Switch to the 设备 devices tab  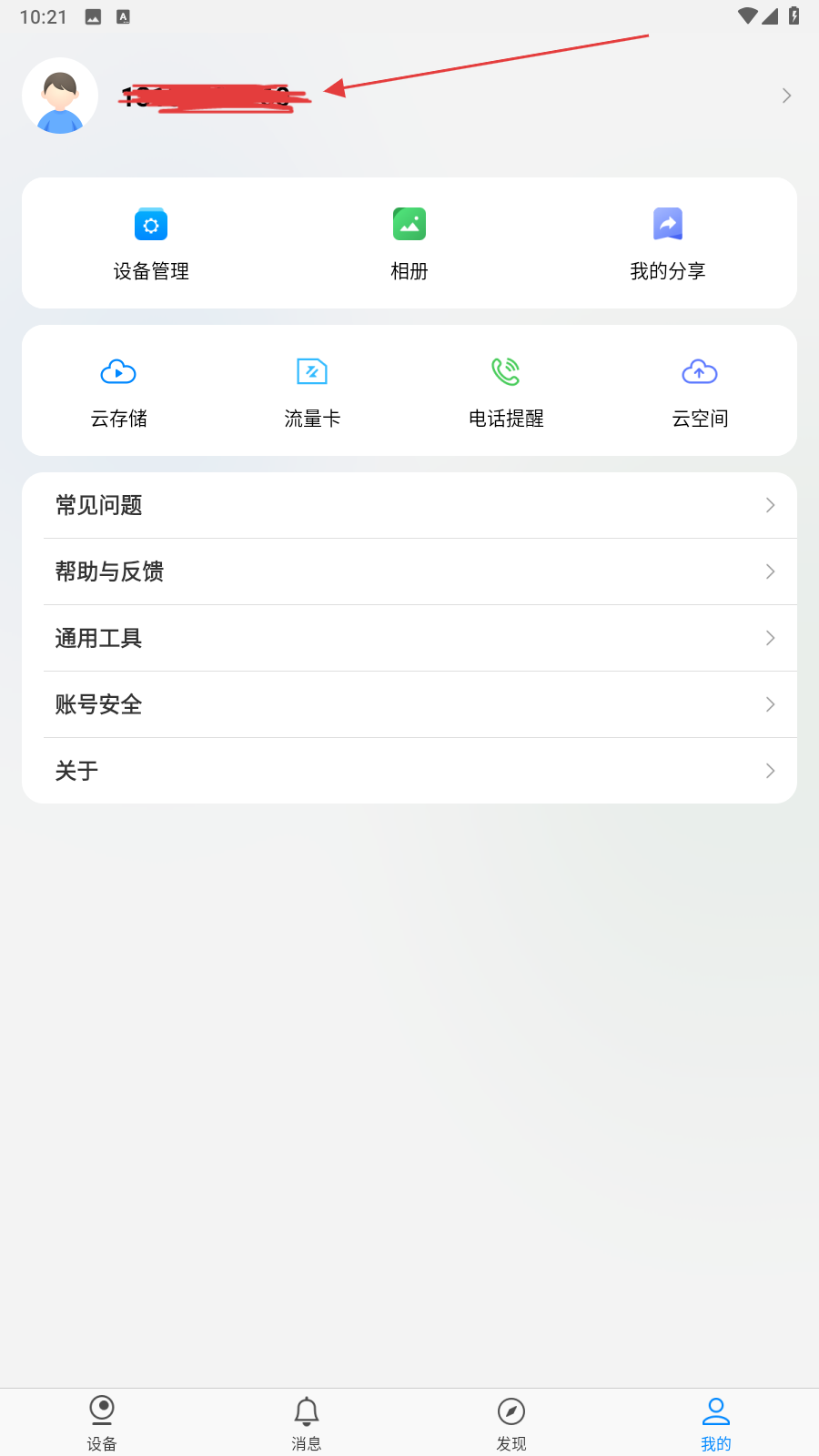[102, 1423]
